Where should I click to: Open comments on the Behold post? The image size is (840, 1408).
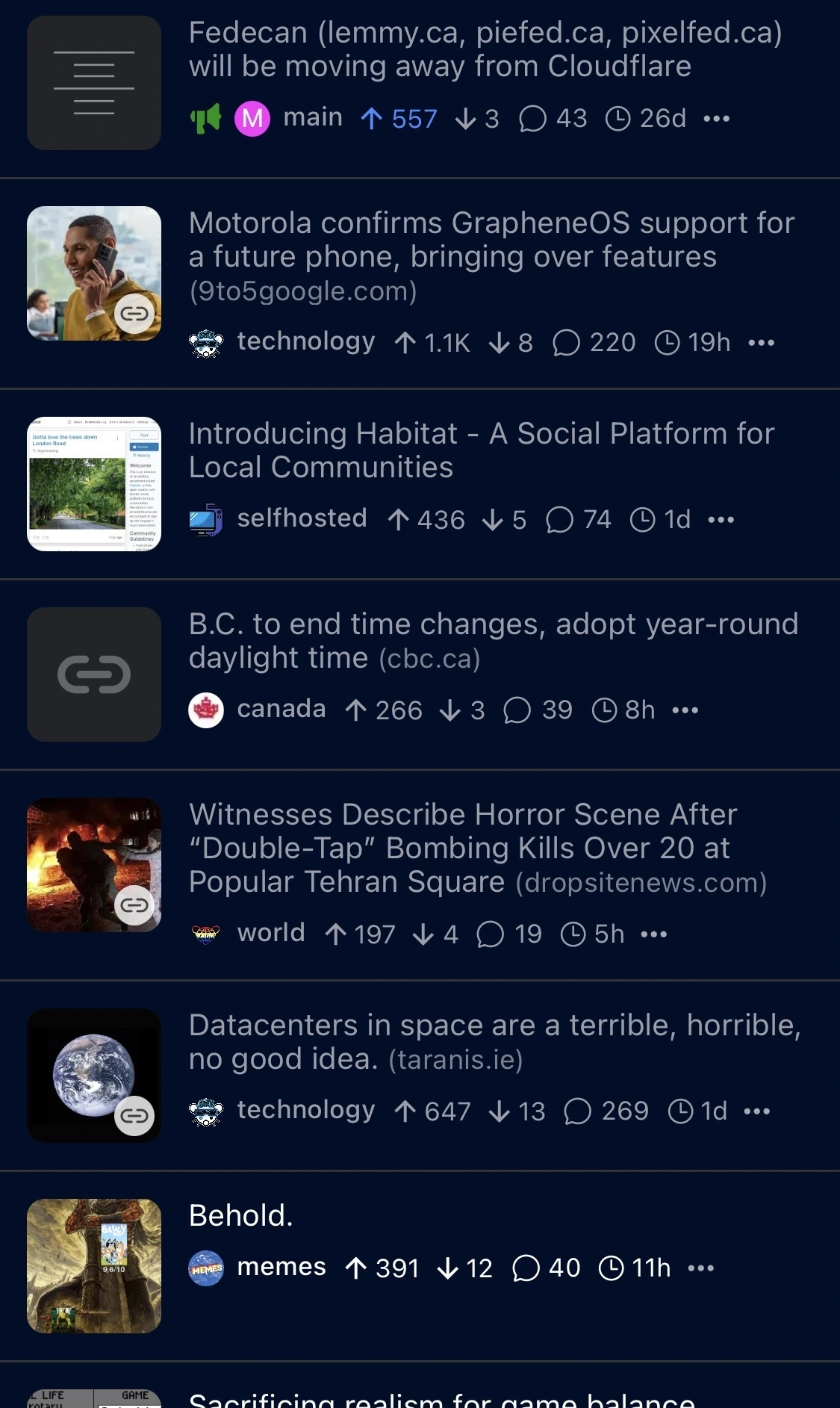click(x=526, y=1268)
